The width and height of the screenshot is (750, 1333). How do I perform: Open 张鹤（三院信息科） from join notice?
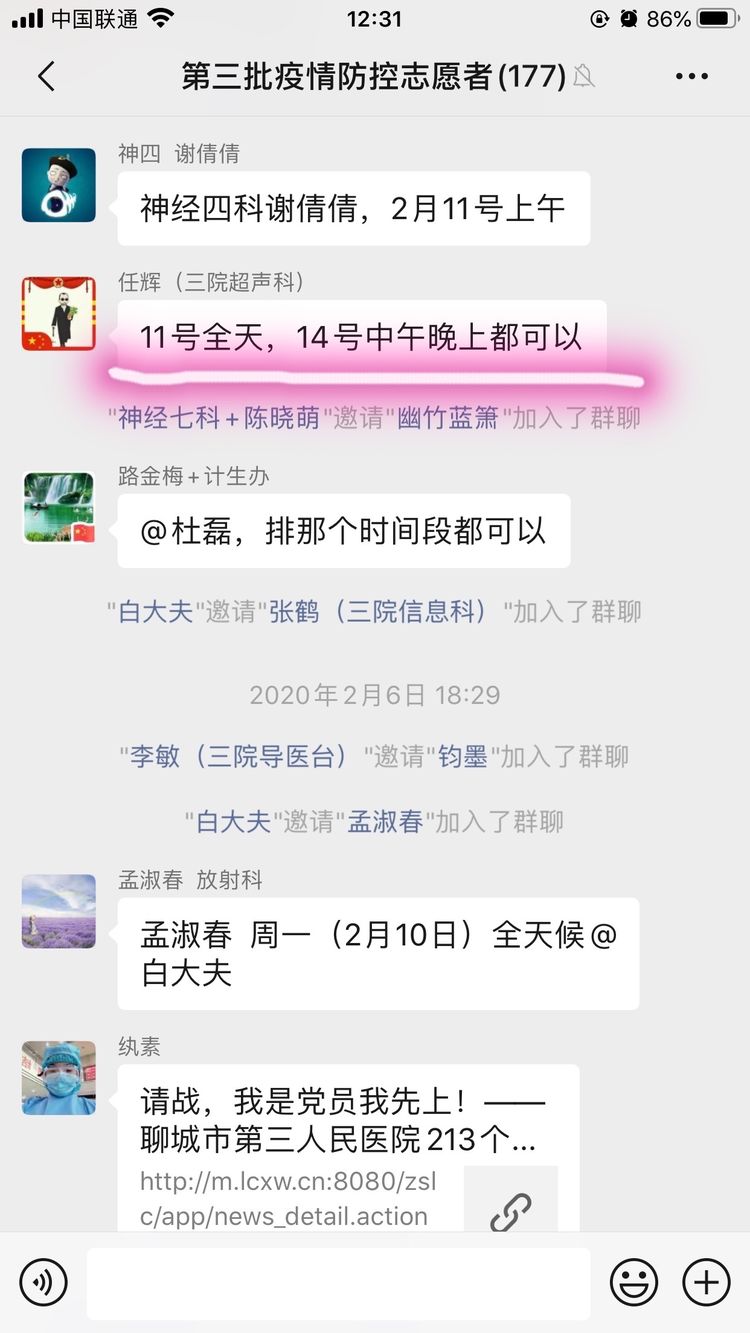point(379,612)
